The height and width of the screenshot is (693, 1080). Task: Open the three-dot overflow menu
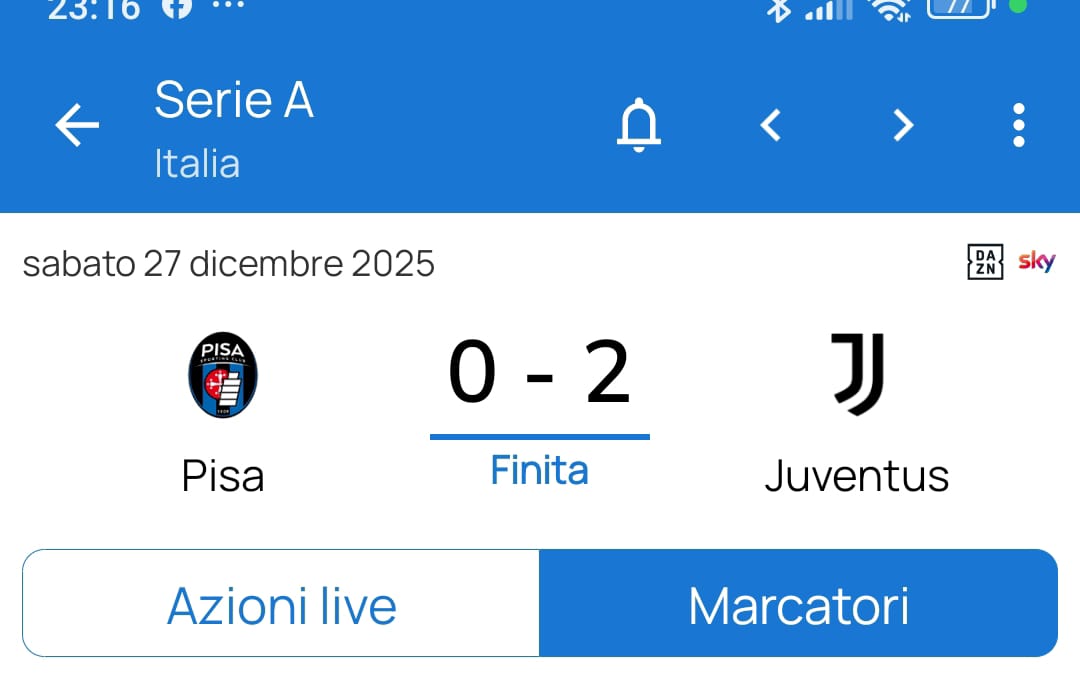click(x=1018, y=126)
